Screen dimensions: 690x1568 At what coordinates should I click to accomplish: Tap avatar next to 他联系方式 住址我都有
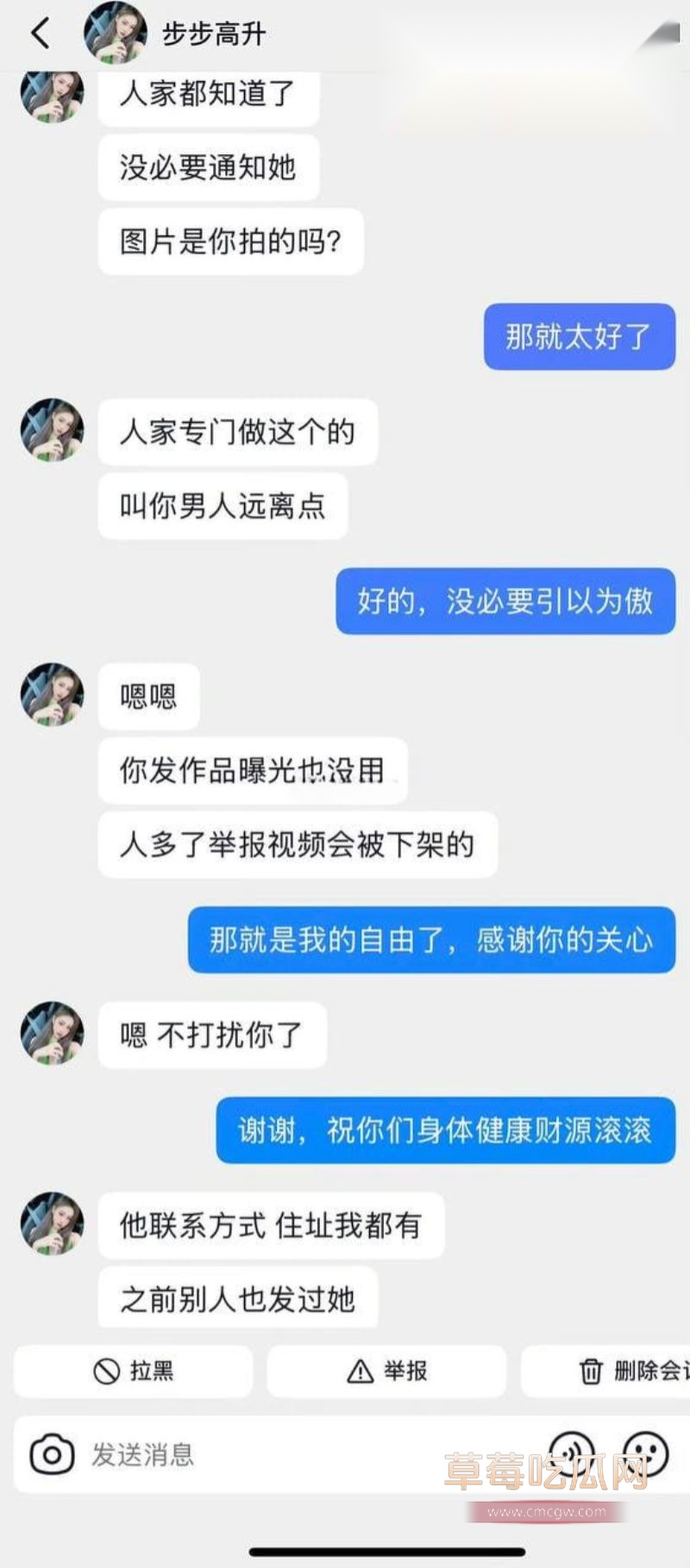(51, 1225)
